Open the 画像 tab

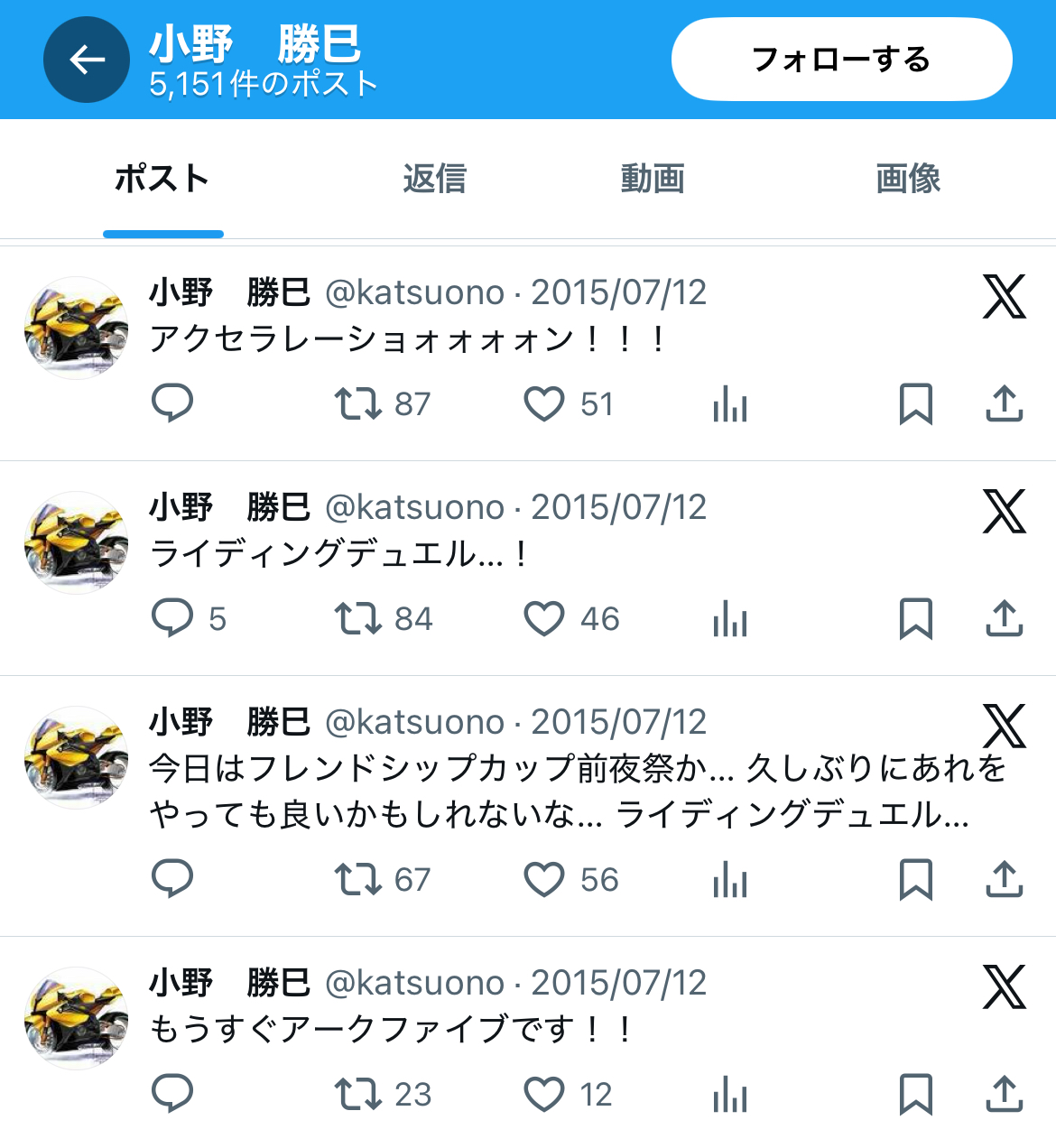907,179
